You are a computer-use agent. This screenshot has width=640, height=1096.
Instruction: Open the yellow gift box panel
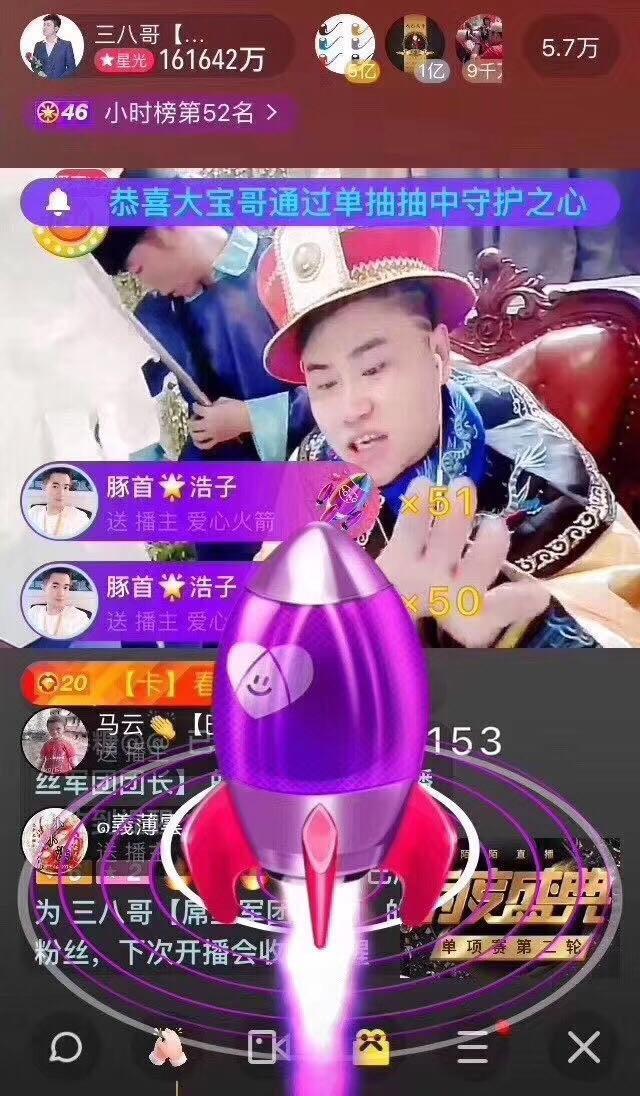coord(371,1047)
